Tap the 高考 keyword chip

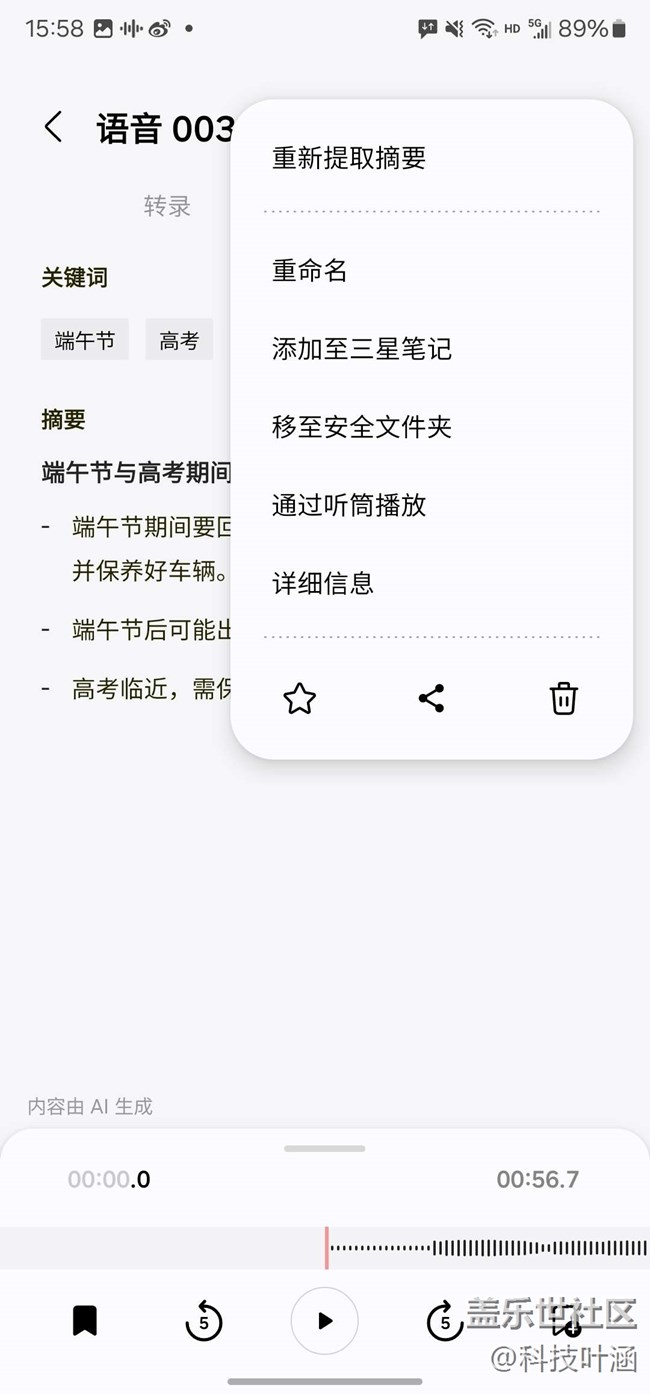click(x=179, y=341)
